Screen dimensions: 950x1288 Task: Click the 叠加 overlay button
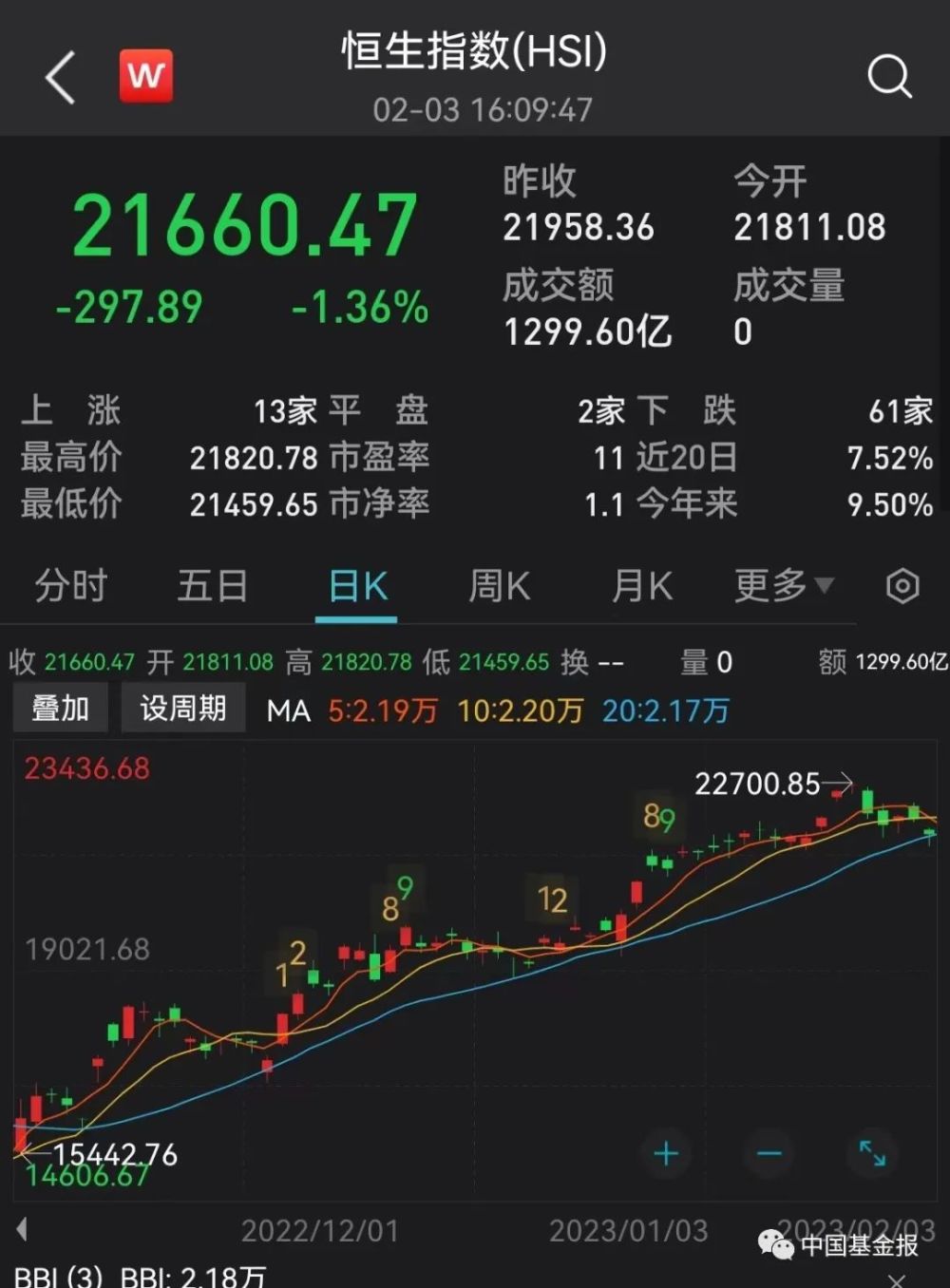pos(60,707)
